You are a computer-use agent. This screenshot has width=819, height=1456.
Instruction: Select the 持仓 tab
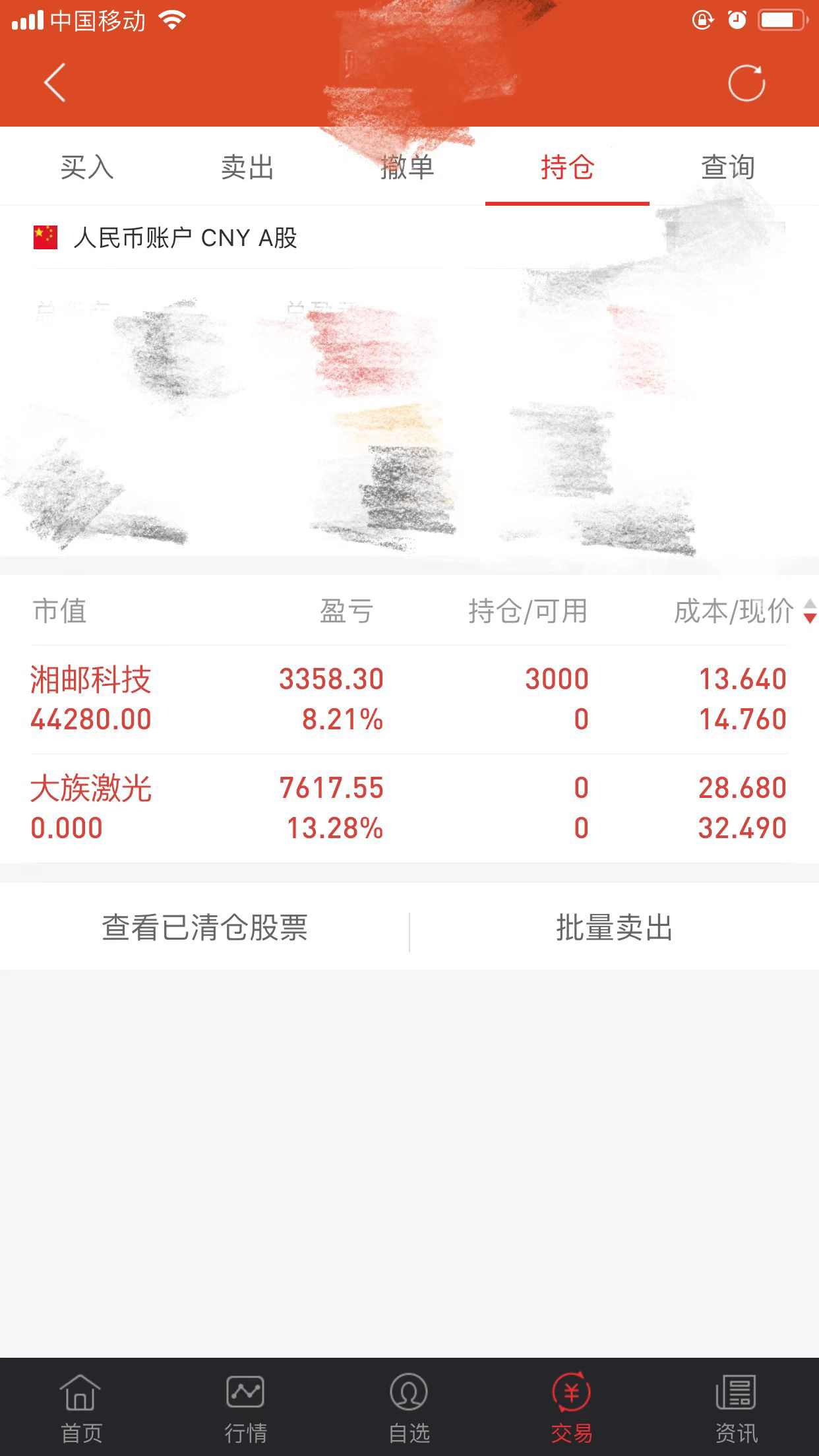click(568, 167)
